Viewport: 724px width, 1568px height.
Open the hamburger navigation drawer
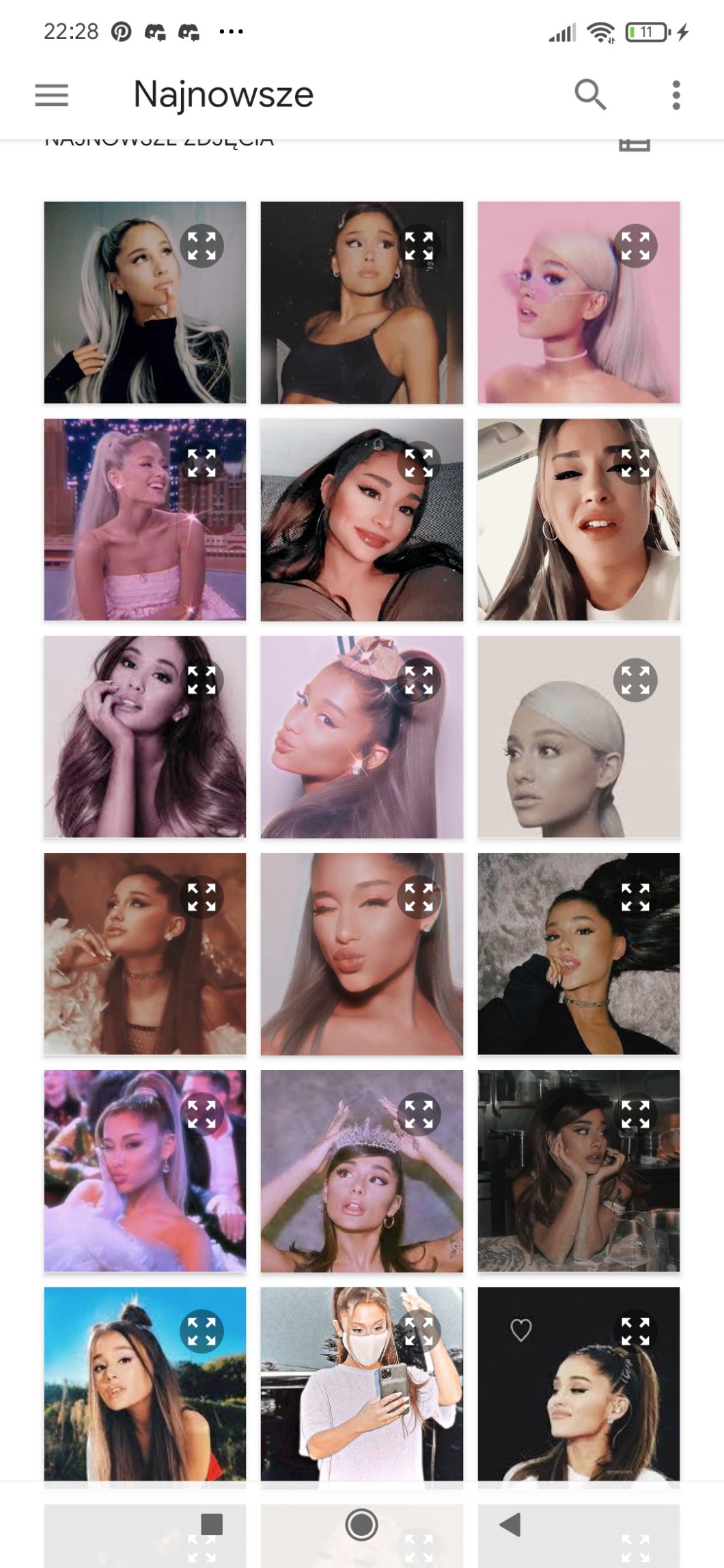[52, 95]
